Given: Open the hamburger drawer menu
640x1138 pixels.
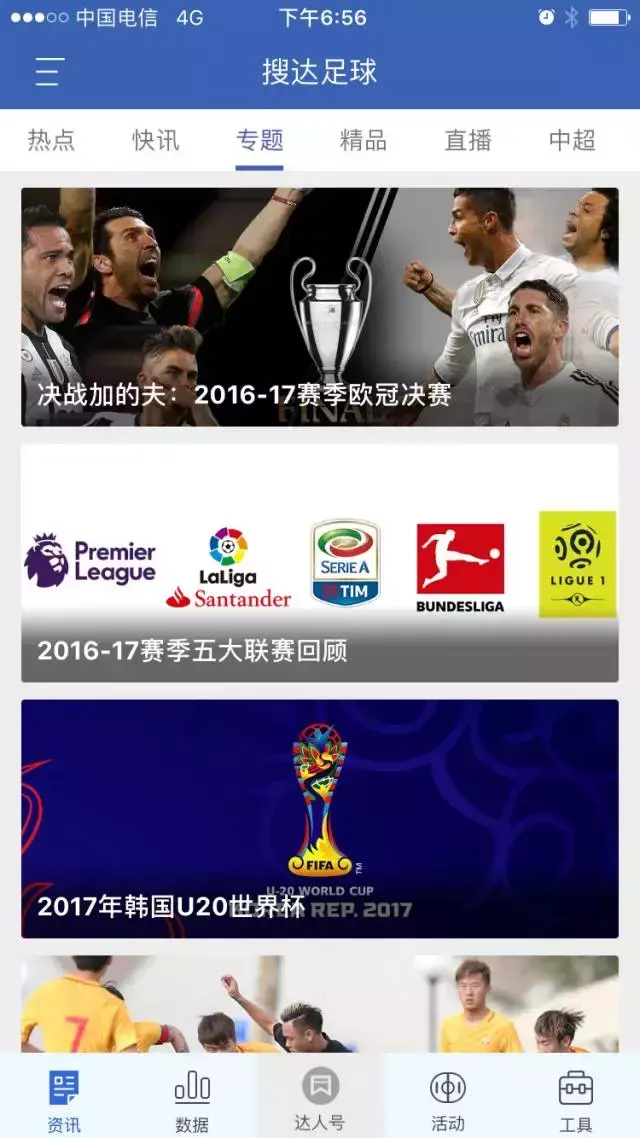Looking at the screenshot, I should pyautogui.click(x=49, y=72).
